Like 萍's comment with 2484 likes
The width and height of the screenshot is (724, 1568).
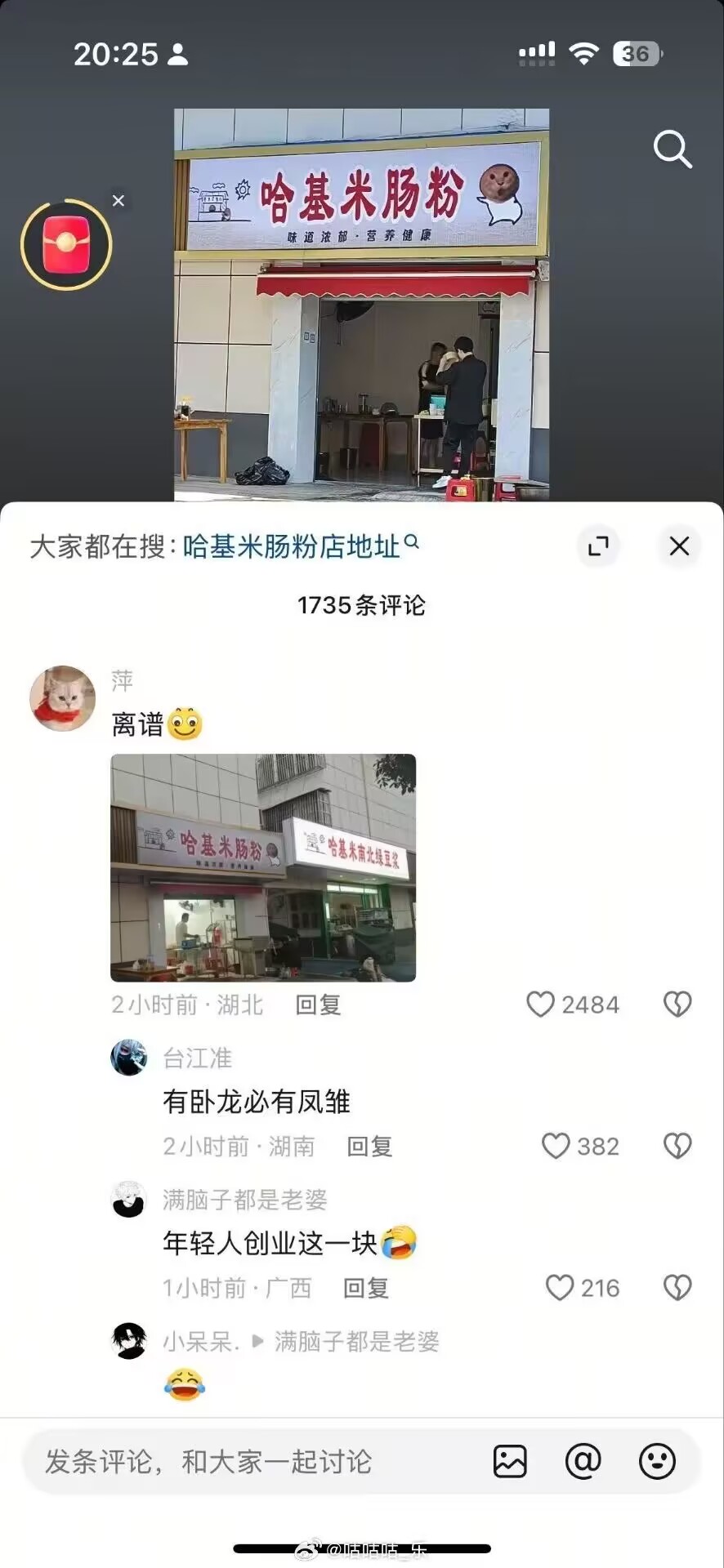(x=540, y=1004)
